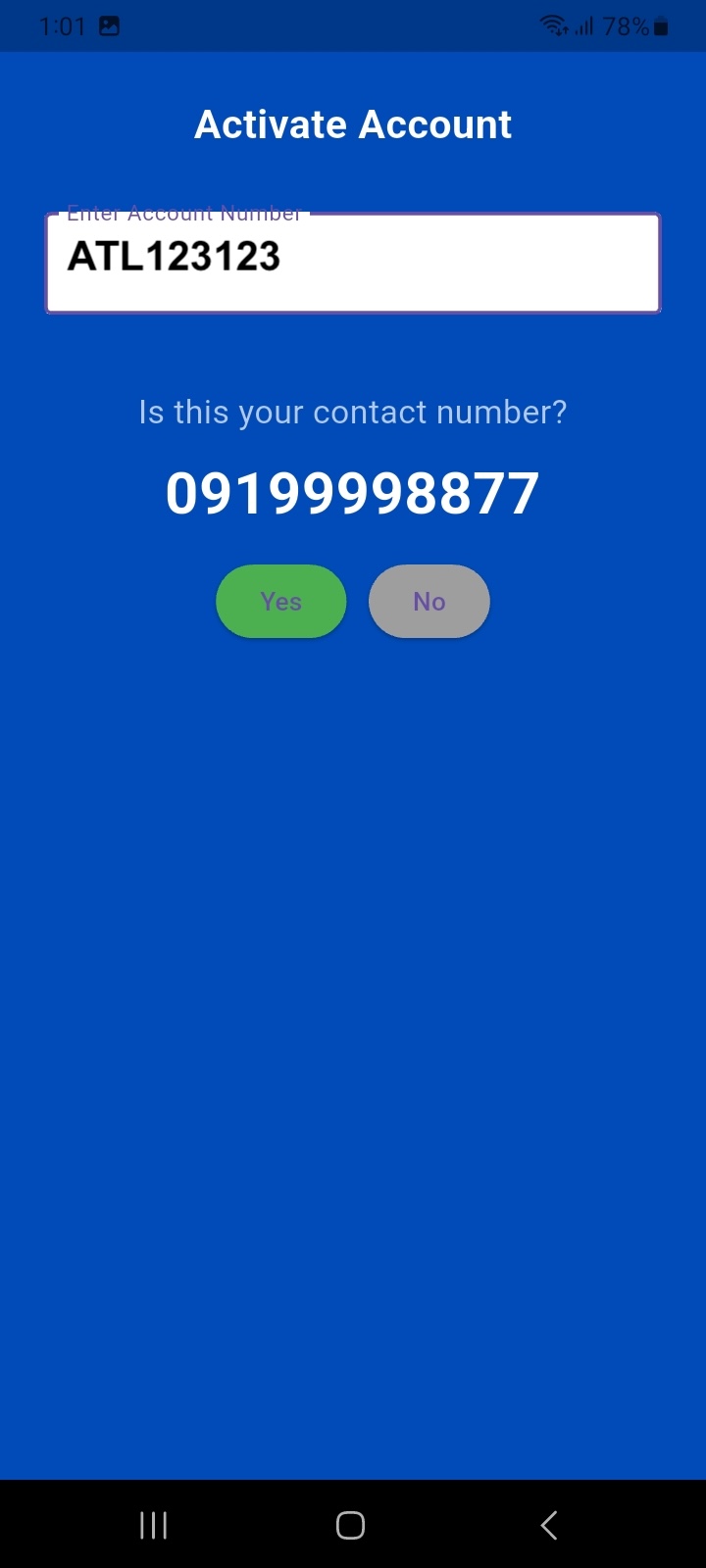The width and height of the screenshot is (706, 1568).
Task: Tap the Enter Account Number field
Action: tap(353, 263)
